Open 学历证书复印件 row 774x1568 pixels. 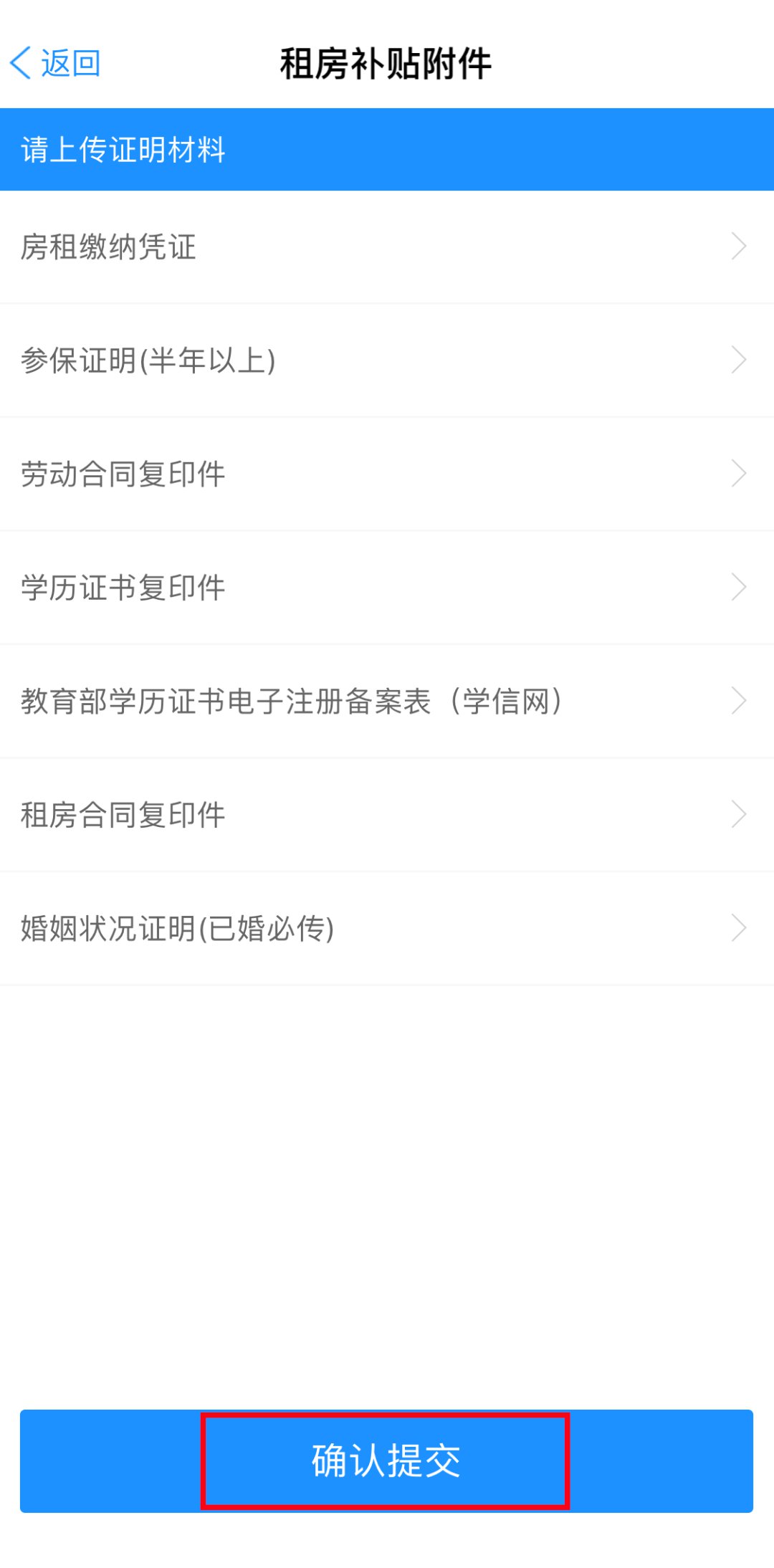386,588
